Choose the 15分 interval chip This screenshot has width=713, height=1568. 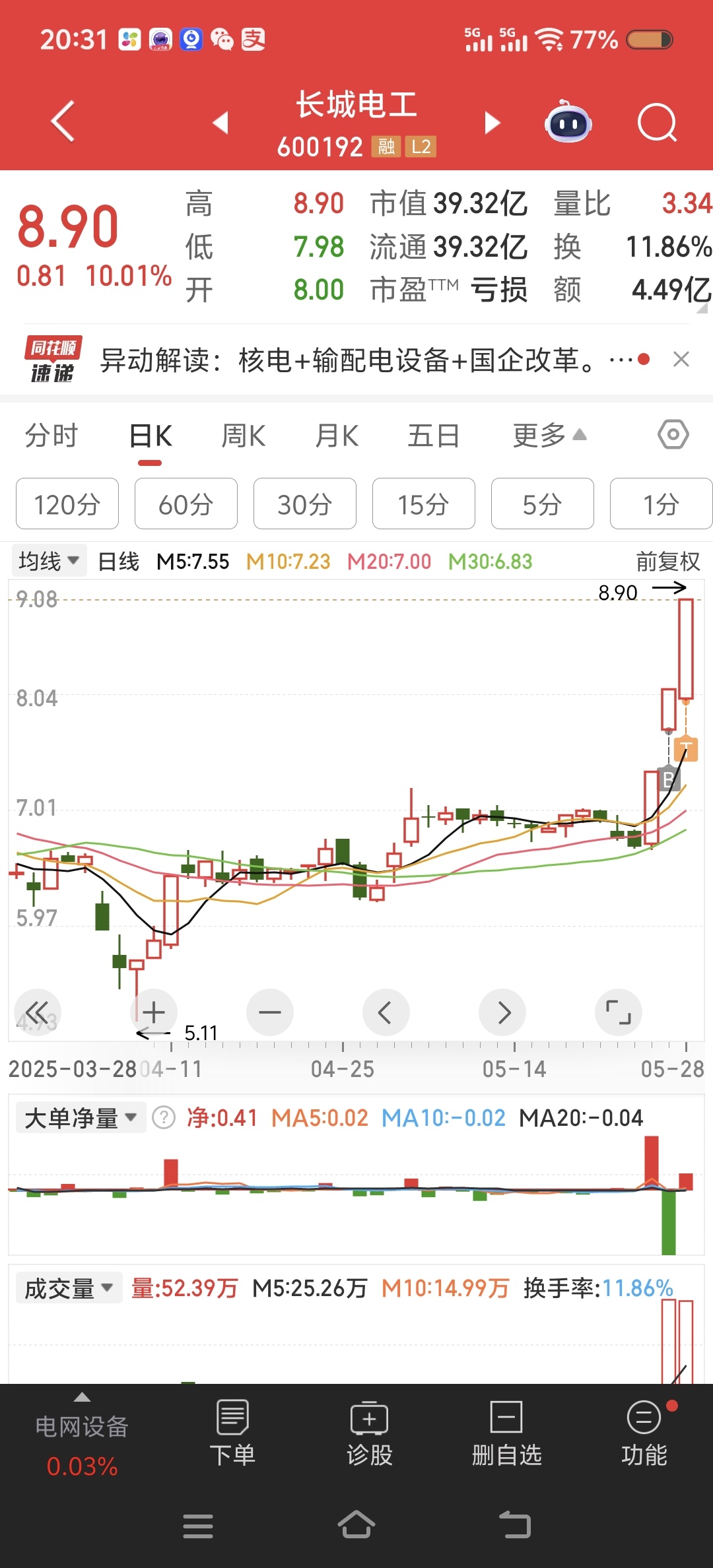(x=424, y=504)
